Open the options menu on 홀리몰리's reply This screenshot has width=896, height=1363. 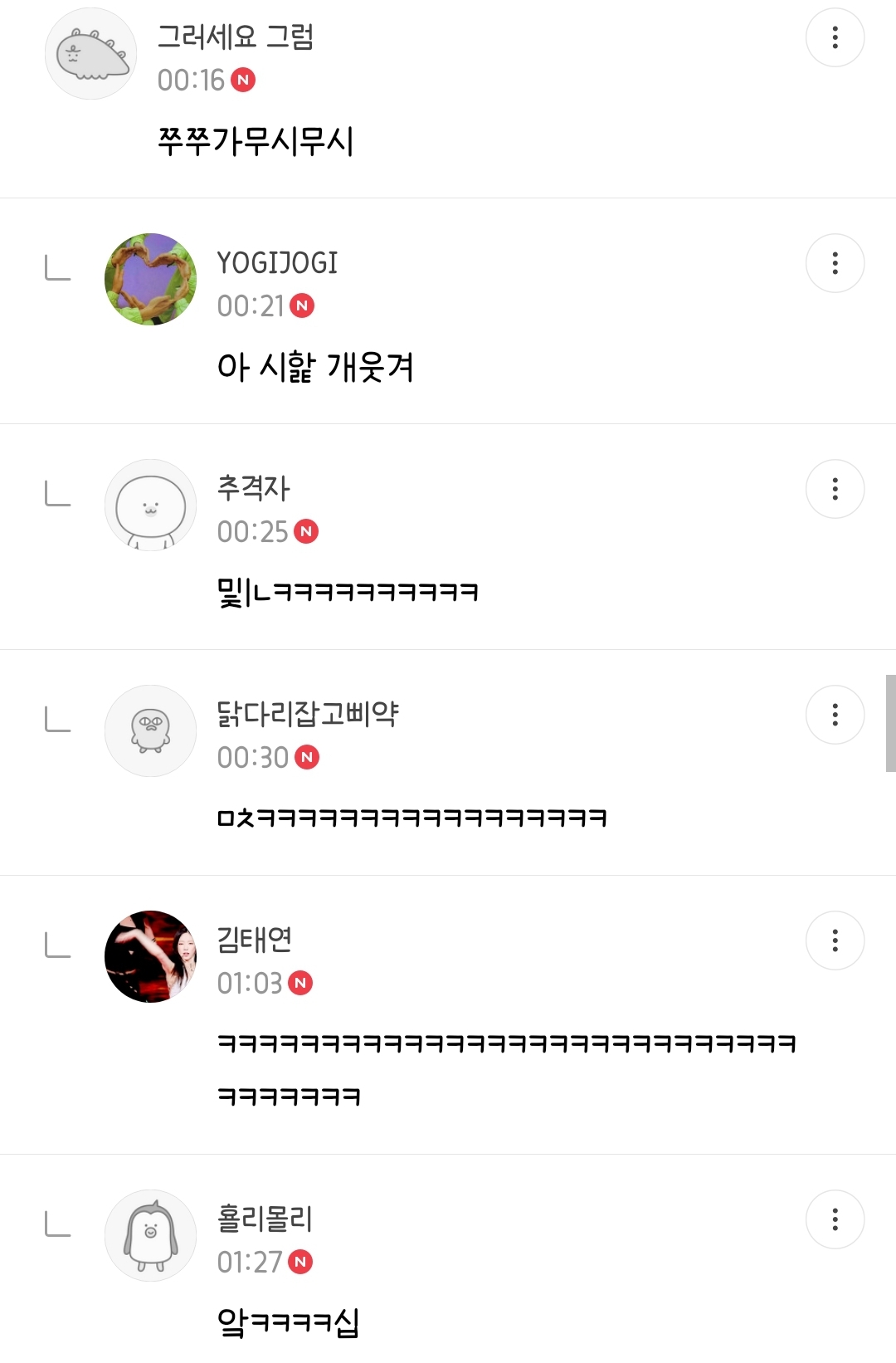835,1219
